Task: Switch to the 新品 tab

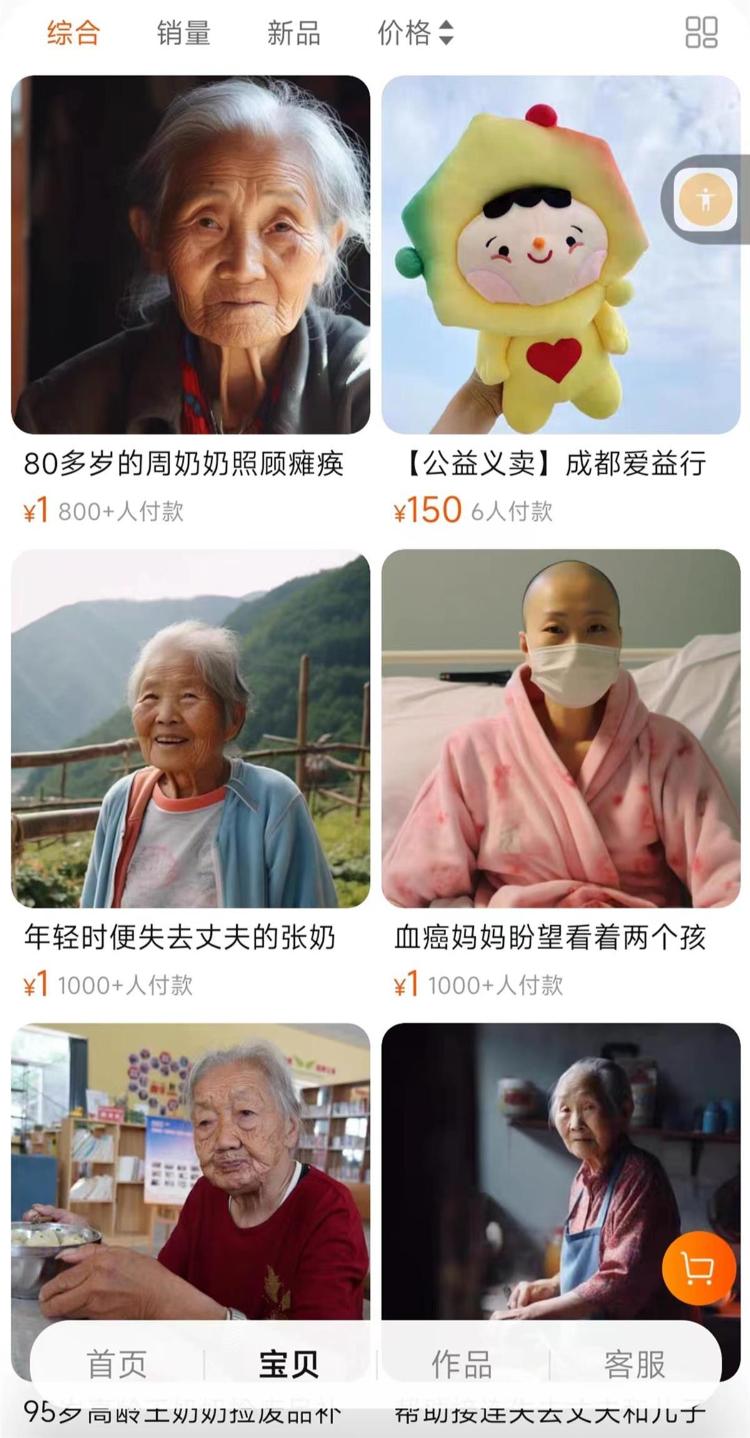Action: tap(293, 33)
